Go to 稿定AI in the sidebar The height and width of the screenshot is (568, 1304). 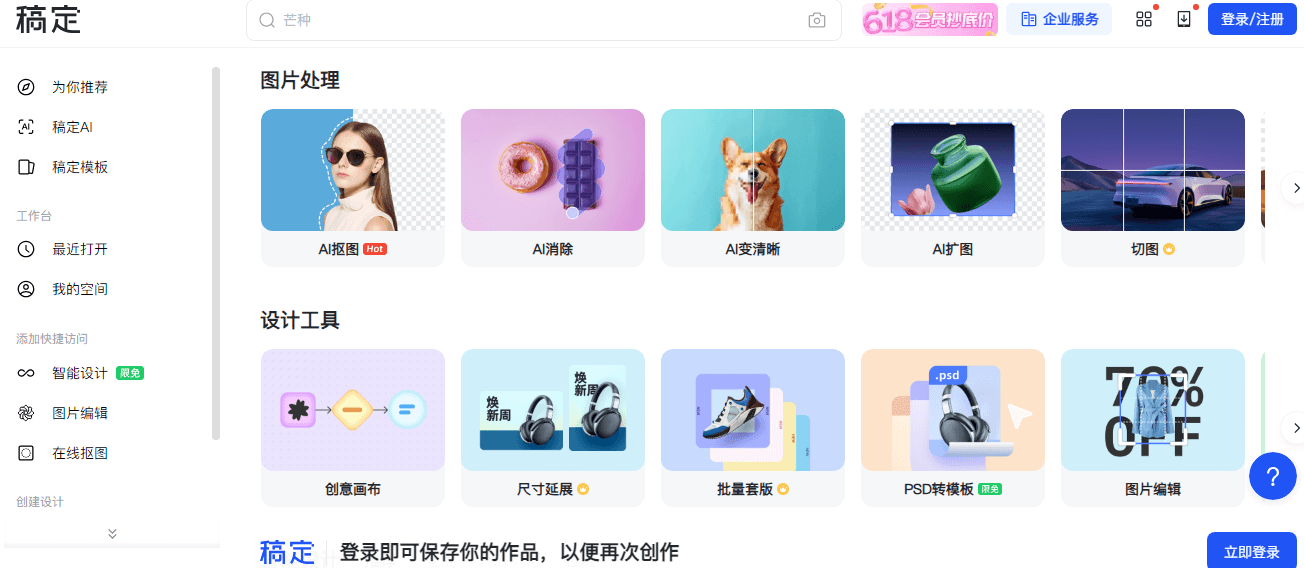(x=72, y=127)
